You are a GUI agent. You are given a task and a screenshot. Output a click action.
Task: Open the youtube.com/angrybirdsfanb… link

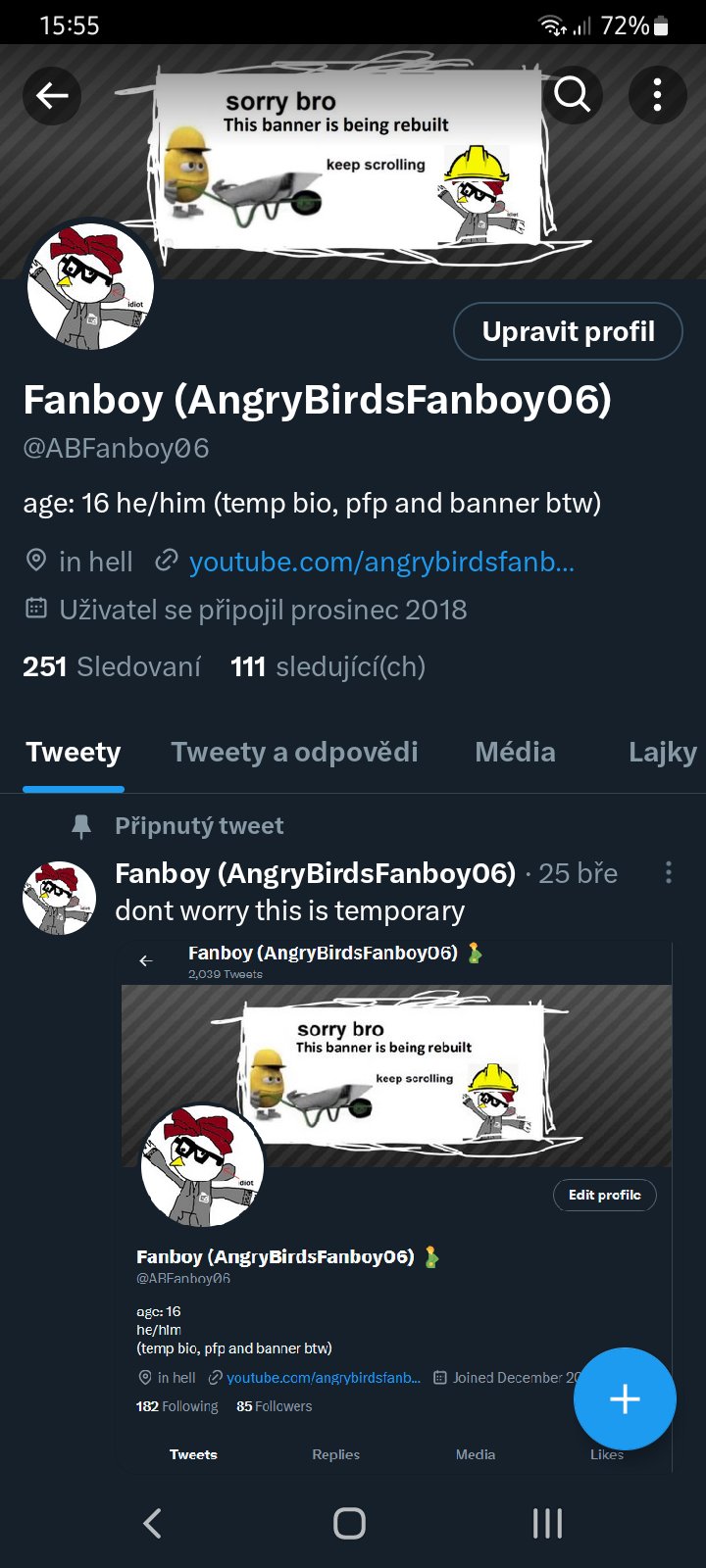[380, 562]
